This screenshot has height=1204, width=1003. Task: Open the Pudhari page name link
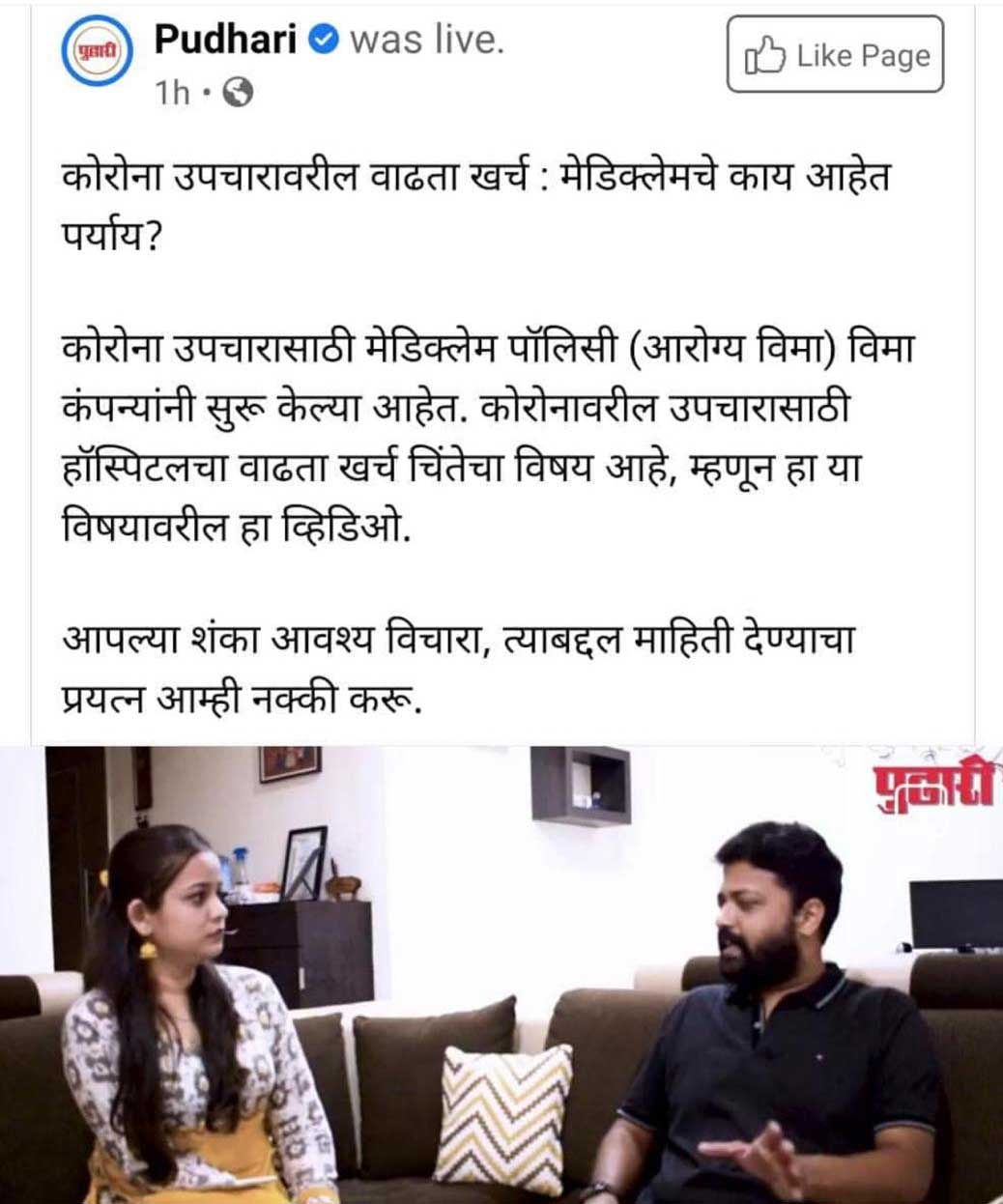pos(224,40)
